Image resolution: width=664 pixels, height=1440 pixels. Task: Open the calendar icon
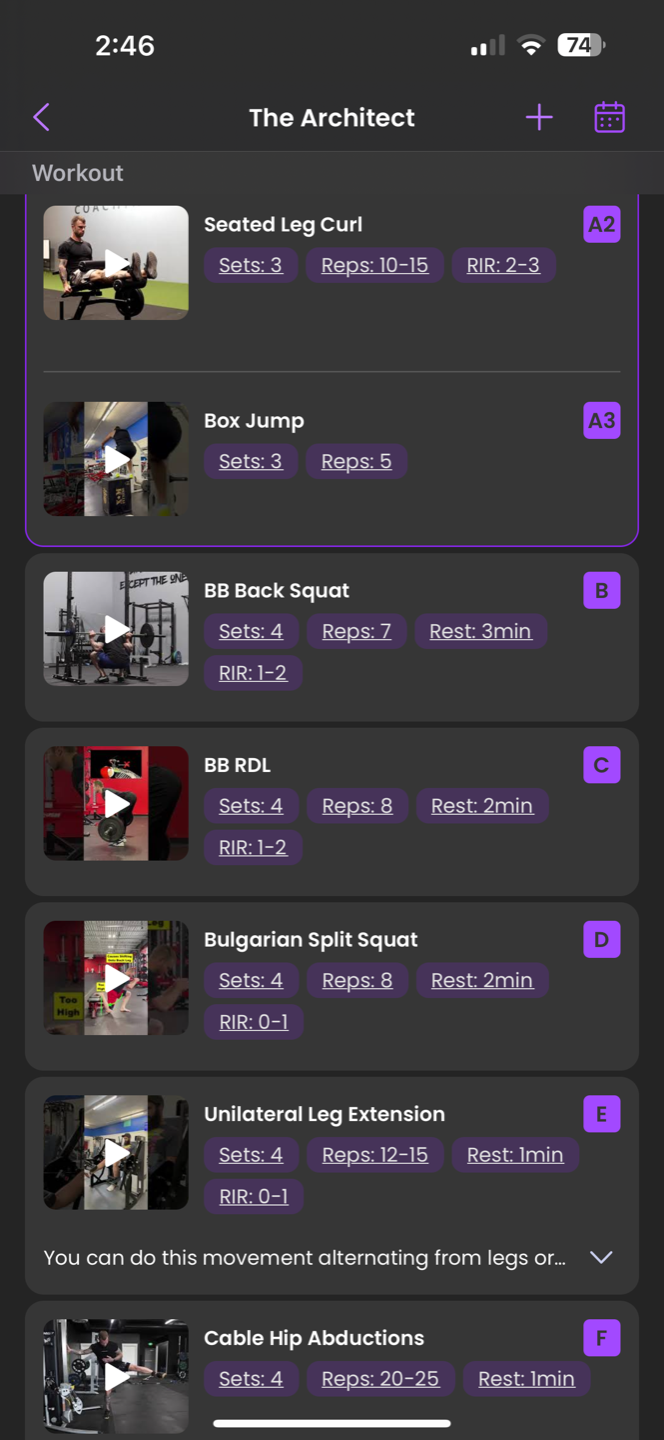(609, 118)
